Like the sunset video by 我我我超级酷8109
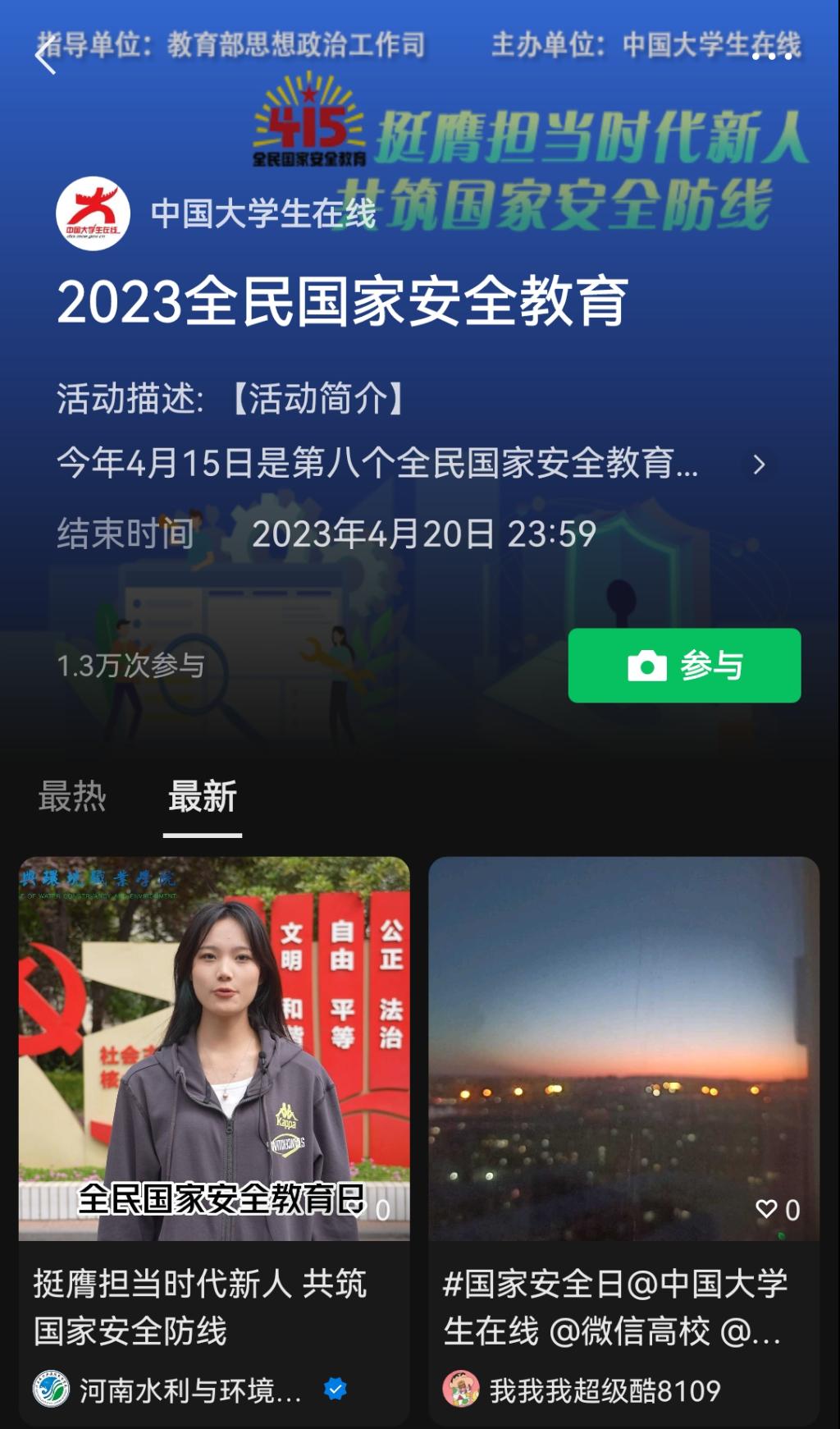840x1429 pixels. tap(768, 1209)
